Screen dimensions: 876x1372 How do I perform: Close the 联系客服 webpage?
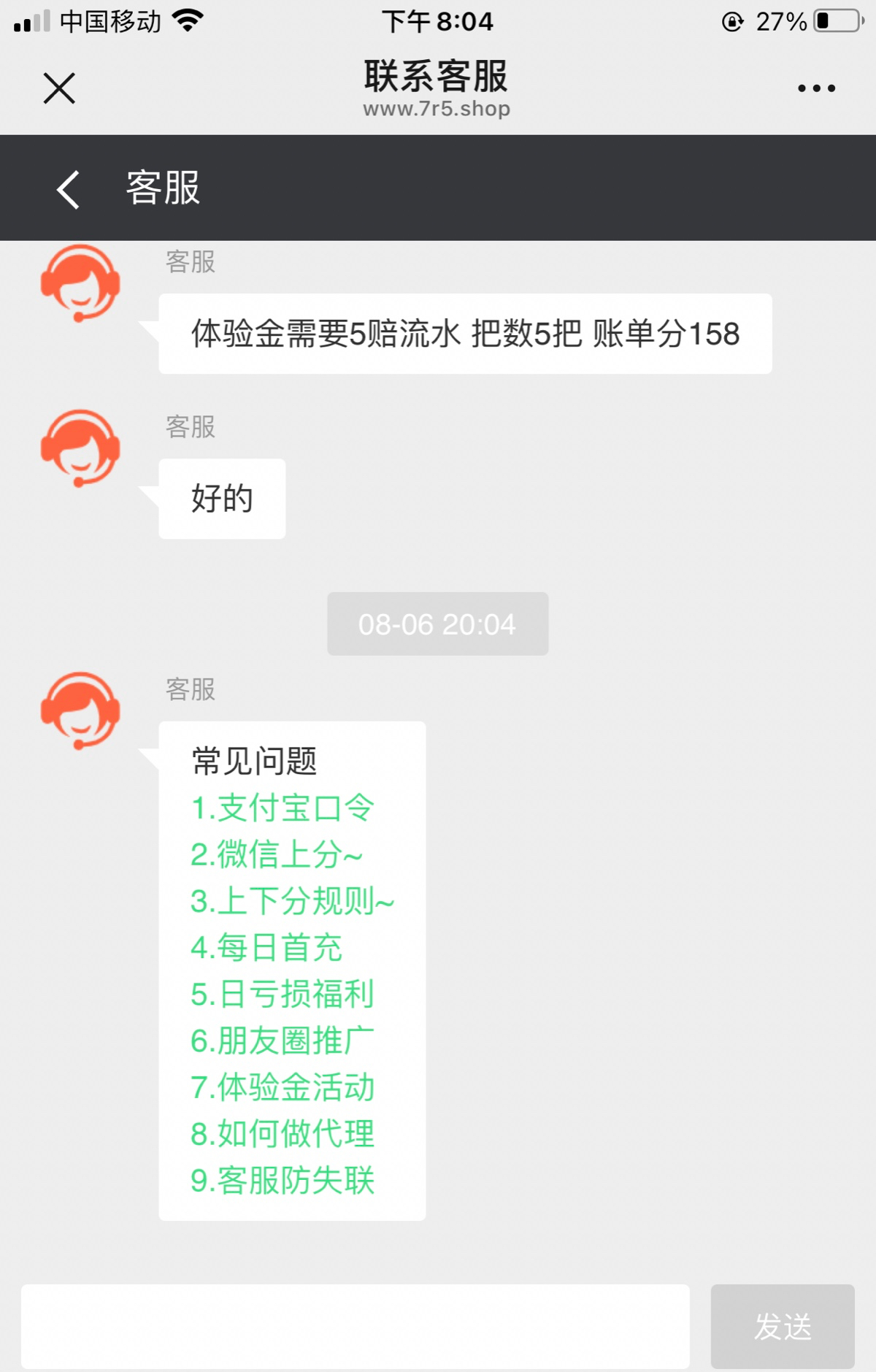point(59,88)
